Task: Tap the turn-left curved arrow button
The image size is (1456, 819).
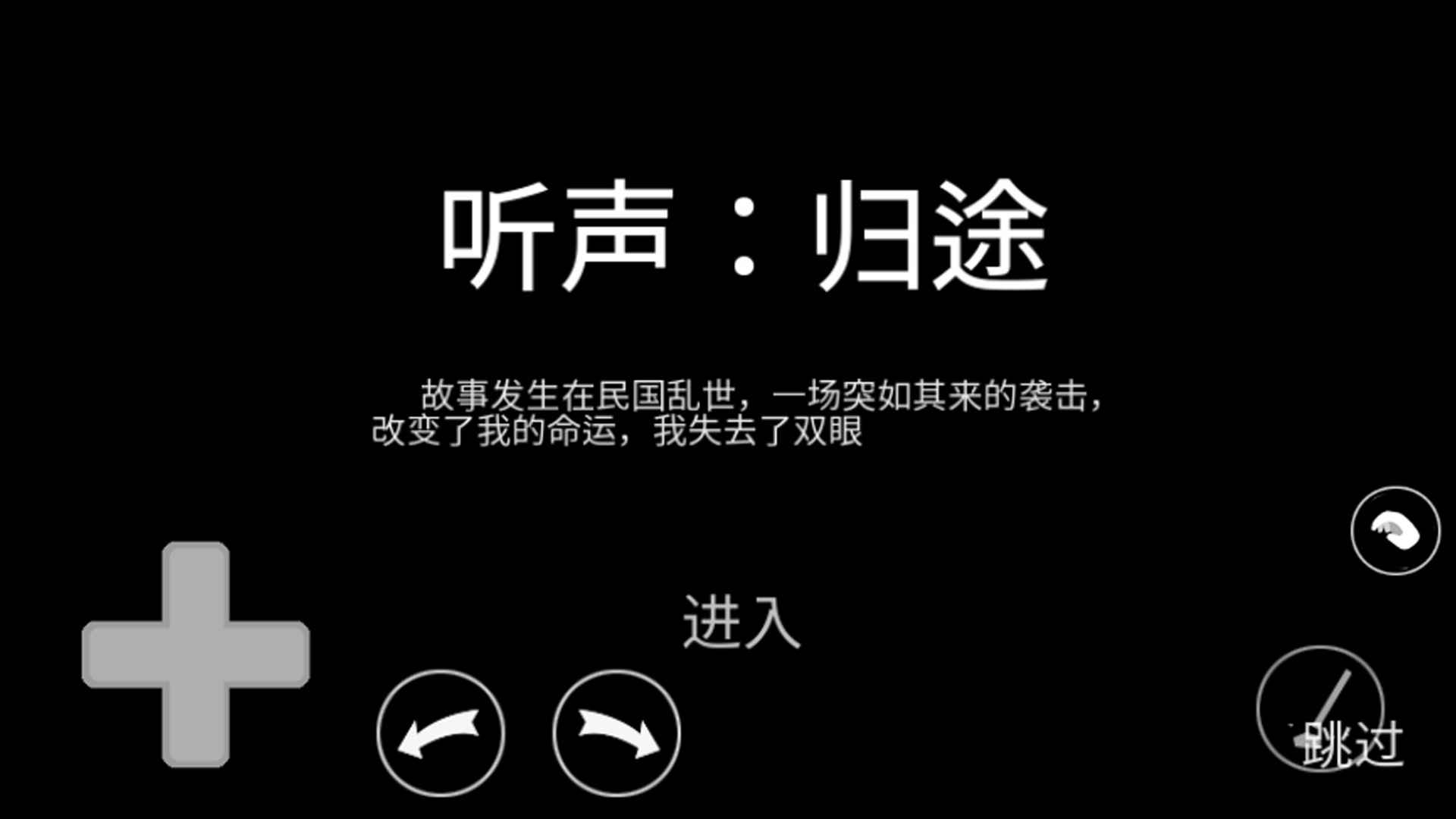Action: coord(441,733)
